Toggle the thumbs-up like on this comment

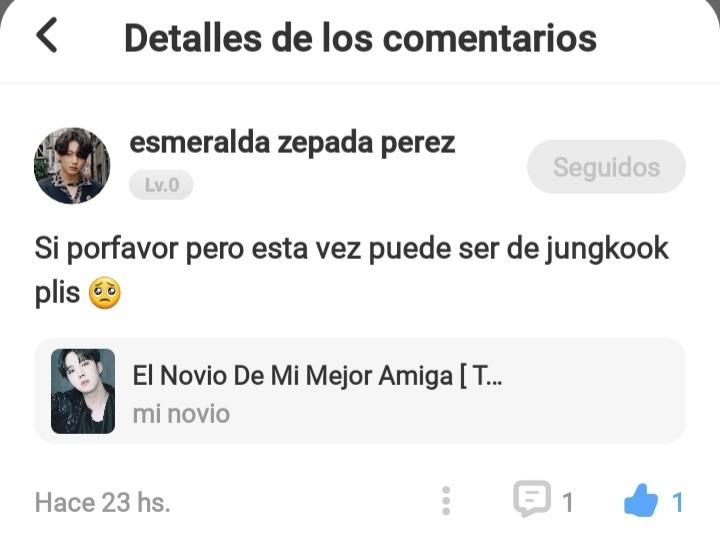click(x=641, y=500)
